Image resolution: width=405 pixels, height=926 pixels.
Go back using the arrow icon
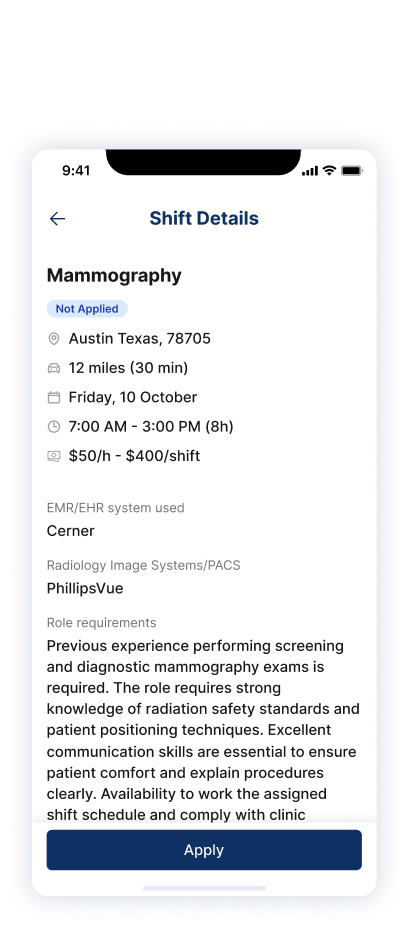[57, 219]
